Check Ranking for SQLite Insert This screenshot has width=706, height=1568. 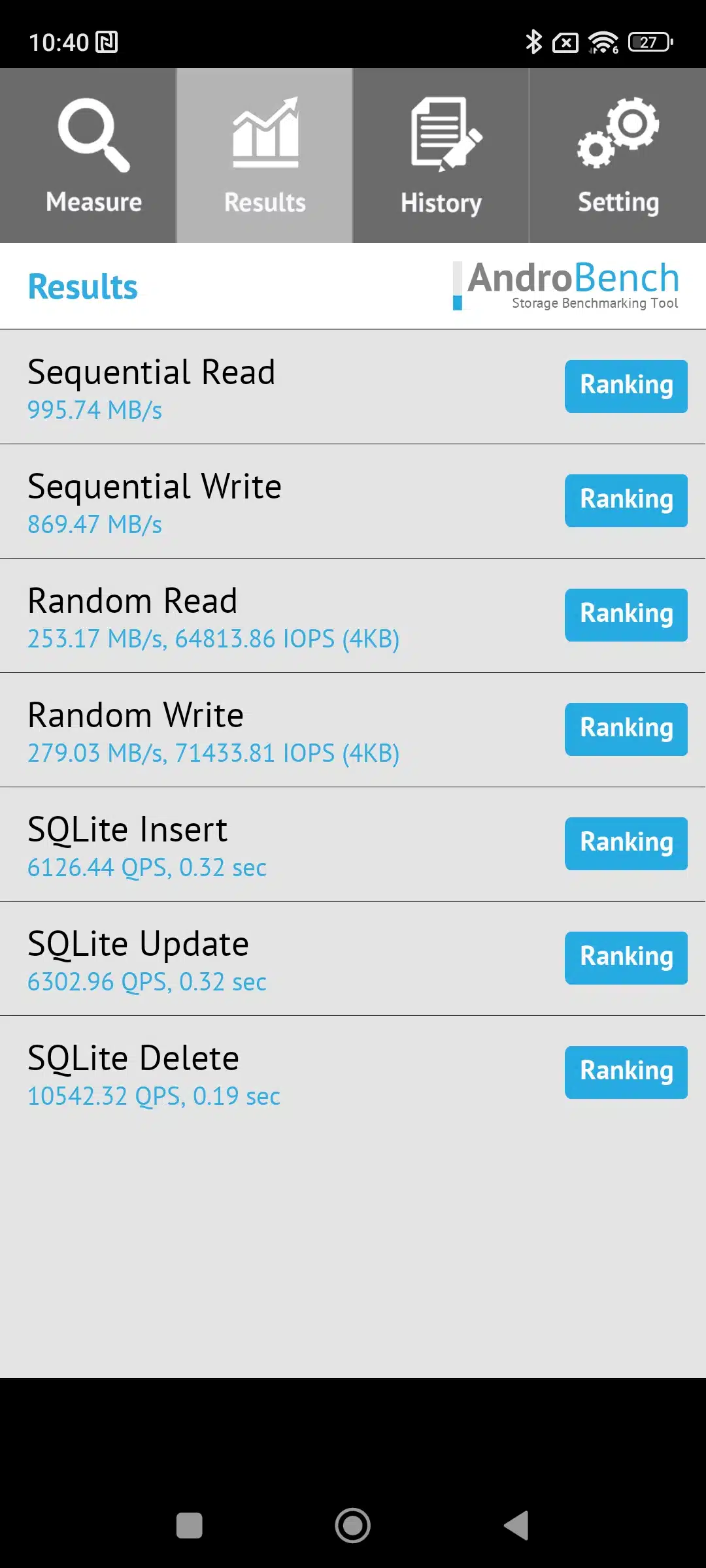[626, 843]
